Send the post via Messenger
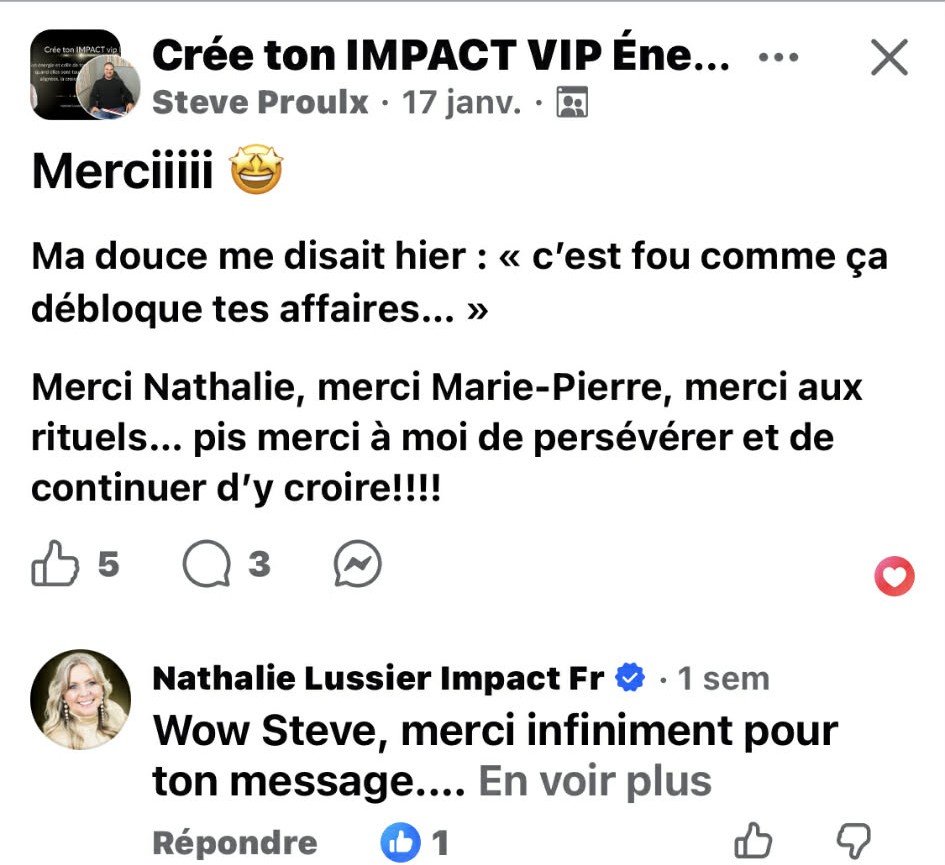This screenshot has width=945, height=865. click(x=357, y=566)
